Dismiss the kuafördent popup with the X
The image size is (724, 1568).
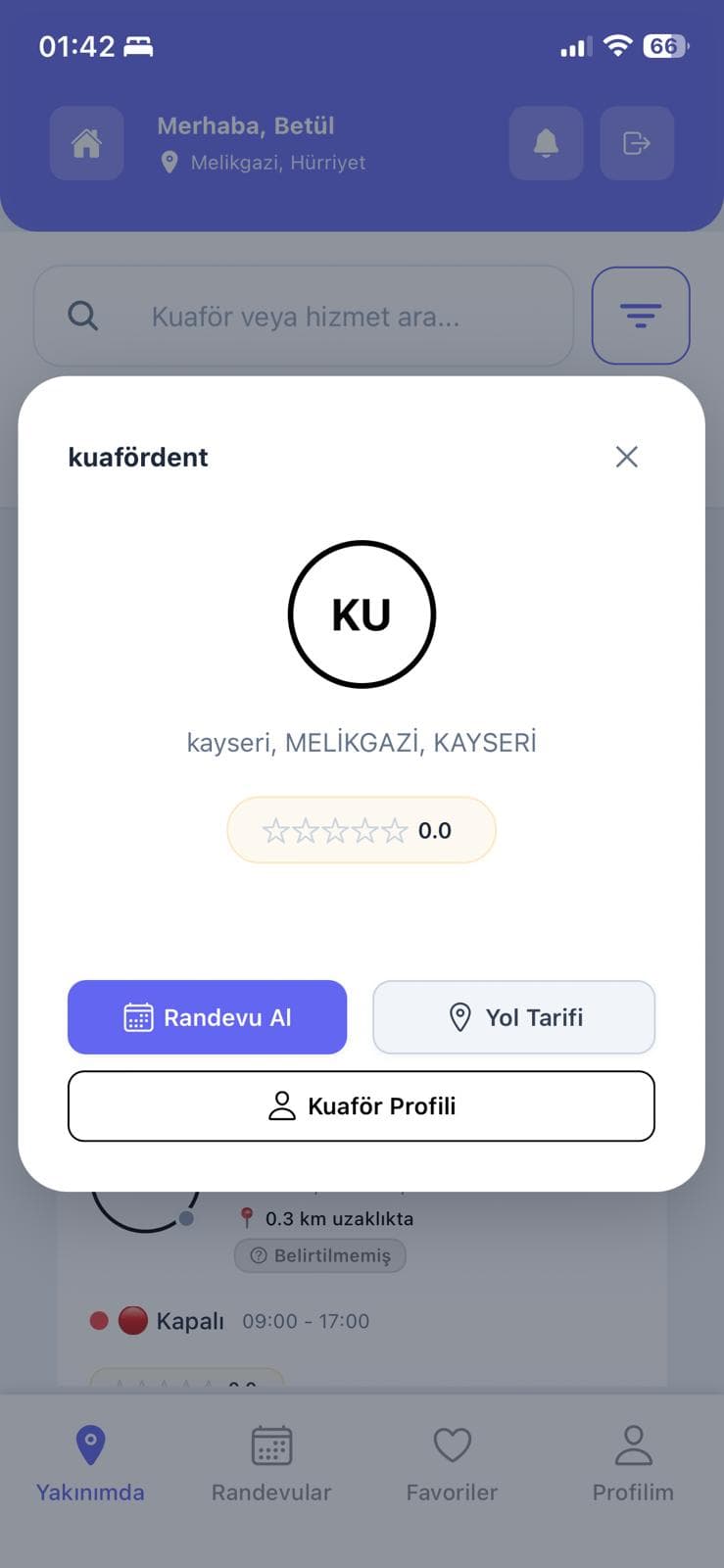[626, 457]
